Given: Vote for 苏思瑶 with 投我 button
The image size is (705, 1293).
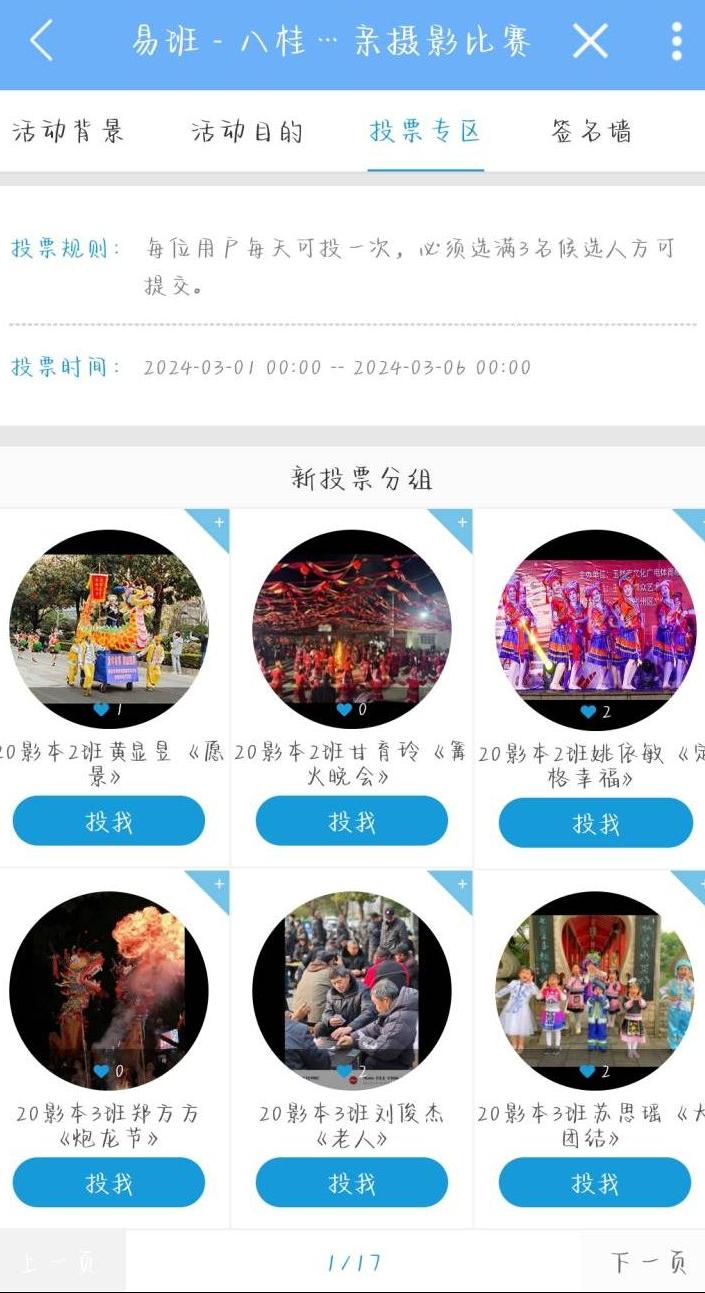Looking at the screenshot, I should (595, 1183).
